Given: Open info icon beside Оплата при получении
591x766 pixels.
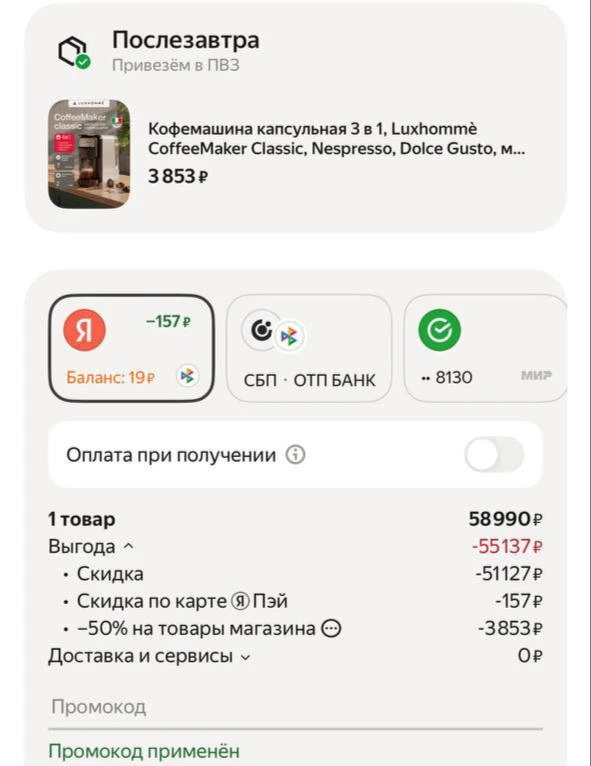Looking at the screenshot, I should click(x=295, y=455).
